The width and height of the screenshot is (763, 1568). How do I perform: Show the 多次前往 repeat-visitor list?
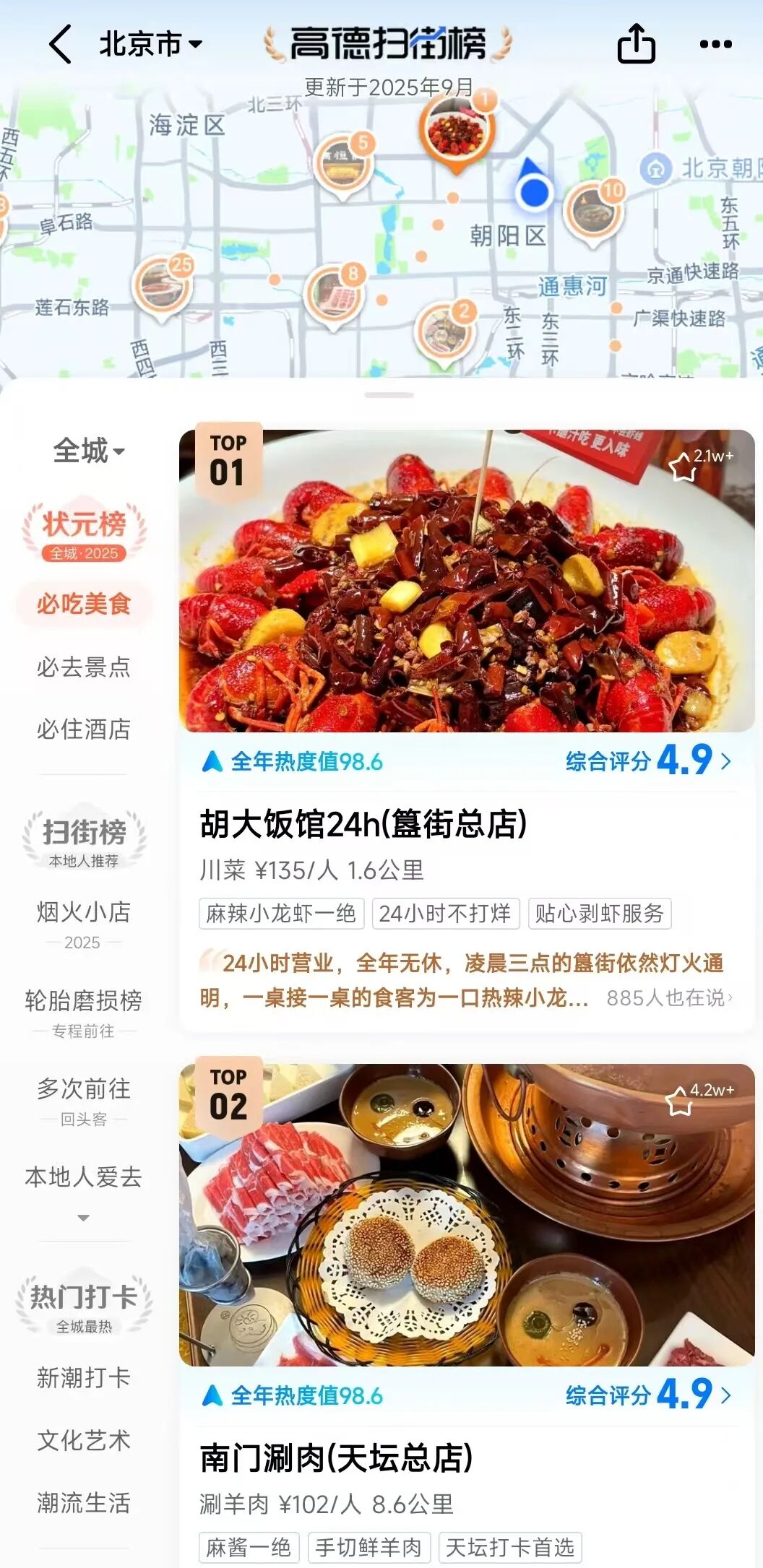84,1089
